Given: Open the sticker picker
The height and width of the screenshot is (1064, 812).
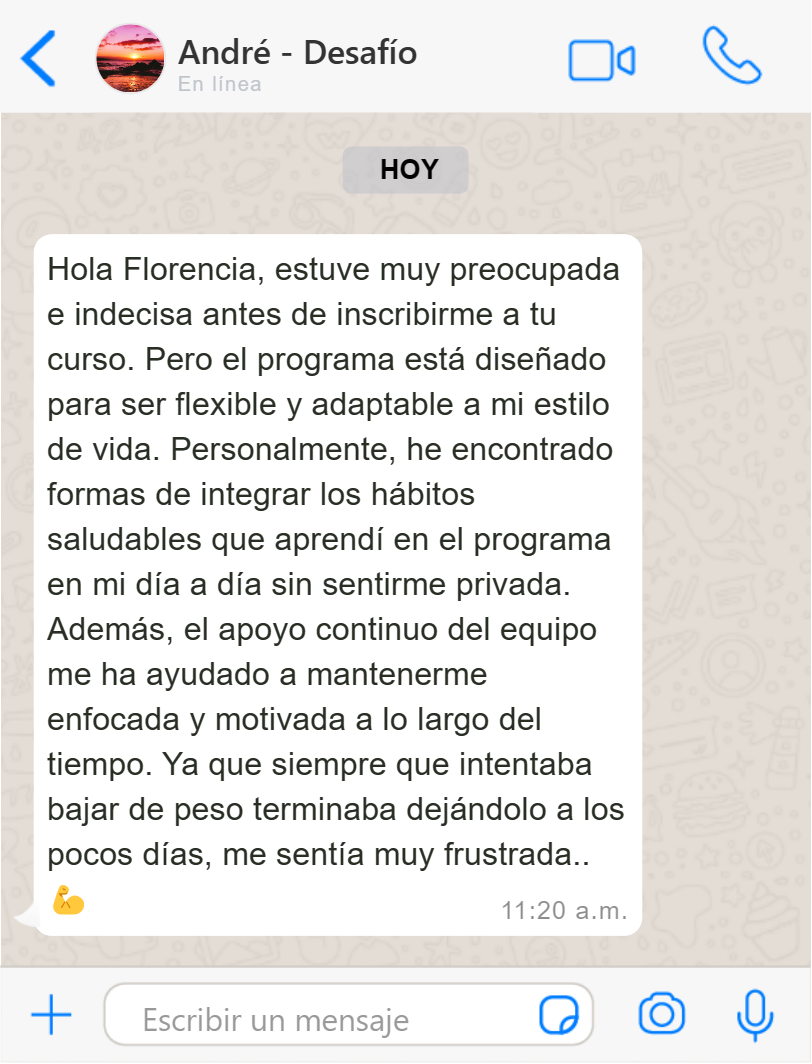Looking at the screenshot, I should (558, 1016).
